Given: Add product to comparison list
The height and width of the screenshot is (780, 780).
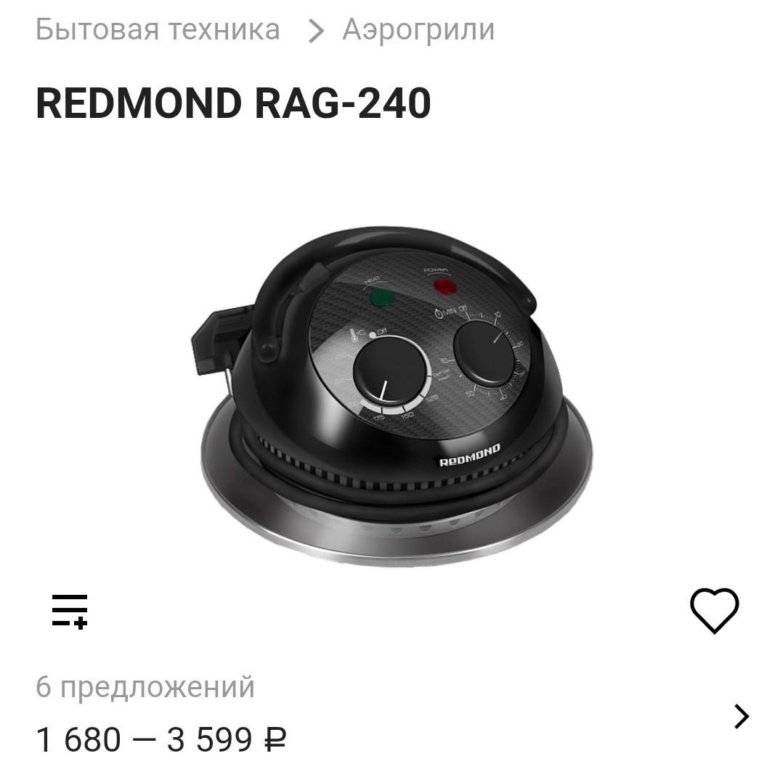Looking at the screenshot, I should click(70, 610).
